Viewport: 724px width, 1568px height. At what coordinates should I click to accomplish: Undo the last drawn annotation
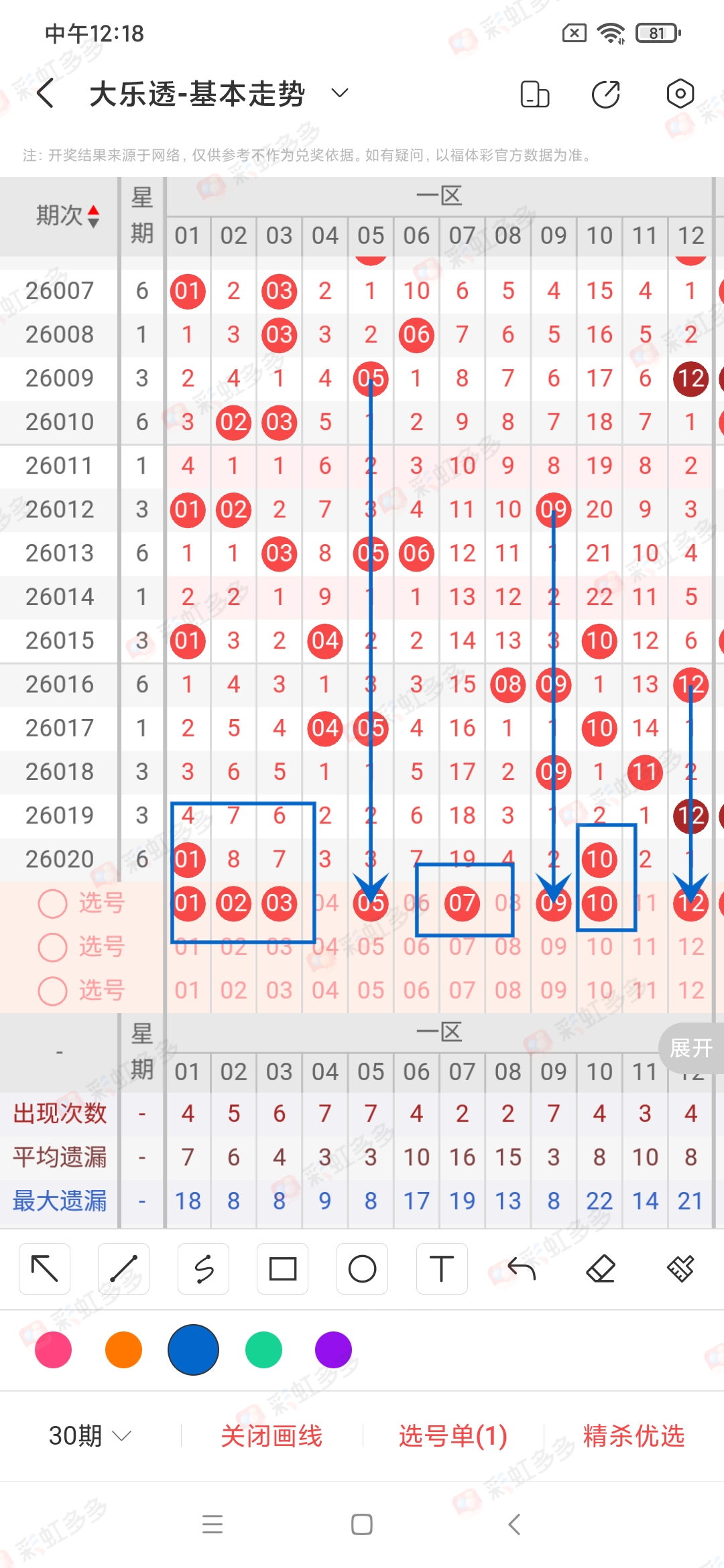coord(521,1268)
